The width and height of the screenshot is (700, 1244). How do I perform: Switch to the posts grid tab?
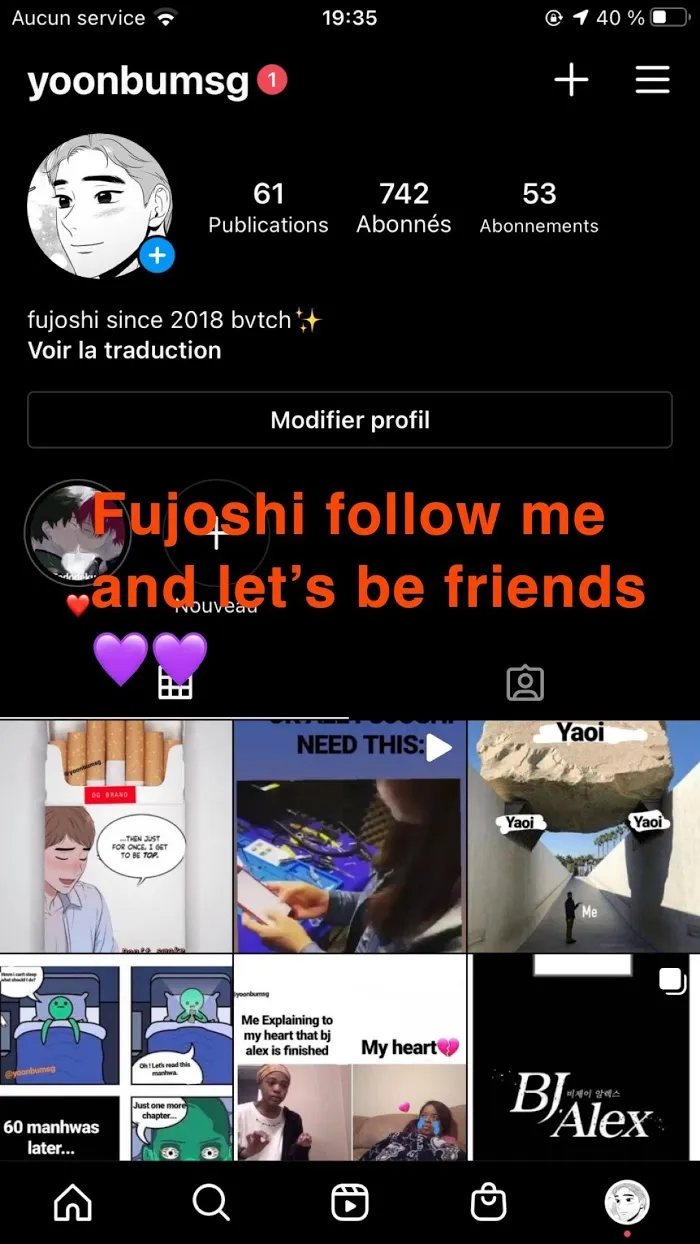click(x=175, y=683)
